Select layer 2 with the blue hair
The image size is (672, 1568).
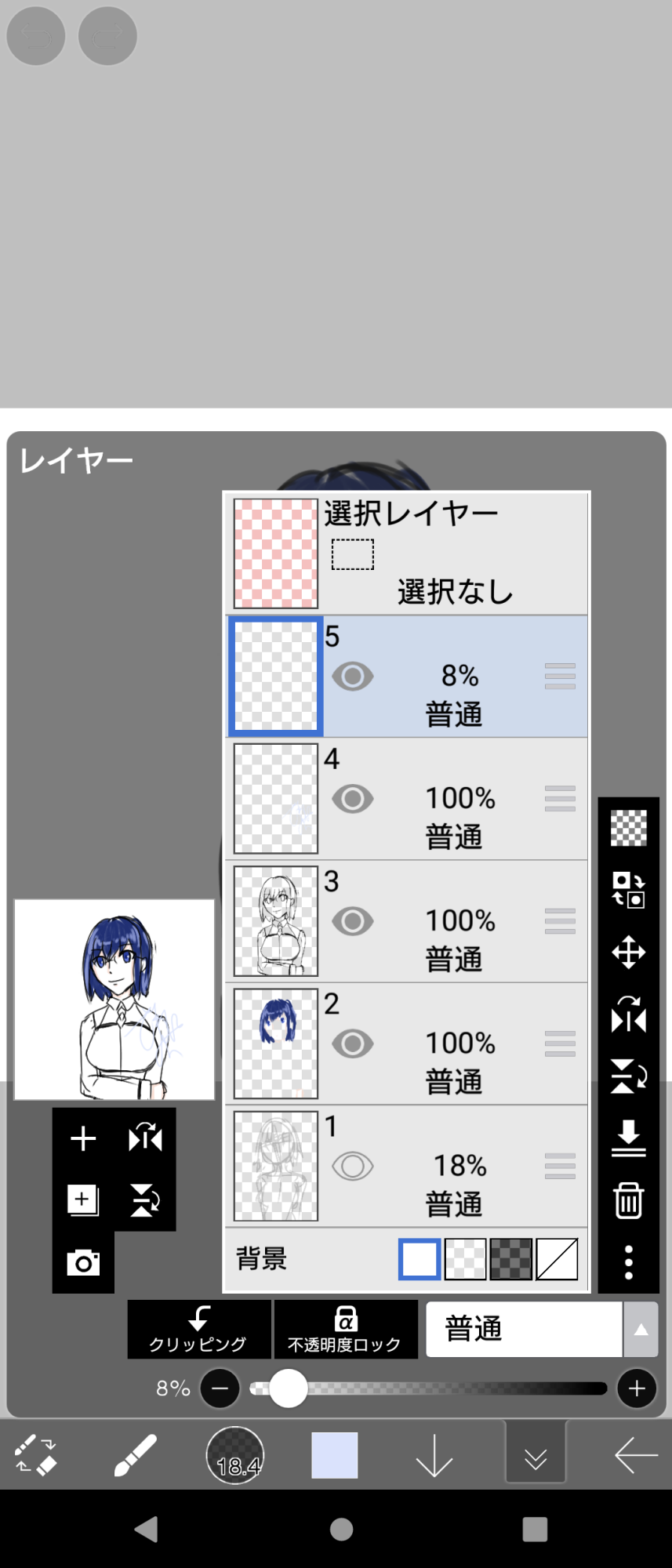pyautogui.click(x=276, y=1044)
